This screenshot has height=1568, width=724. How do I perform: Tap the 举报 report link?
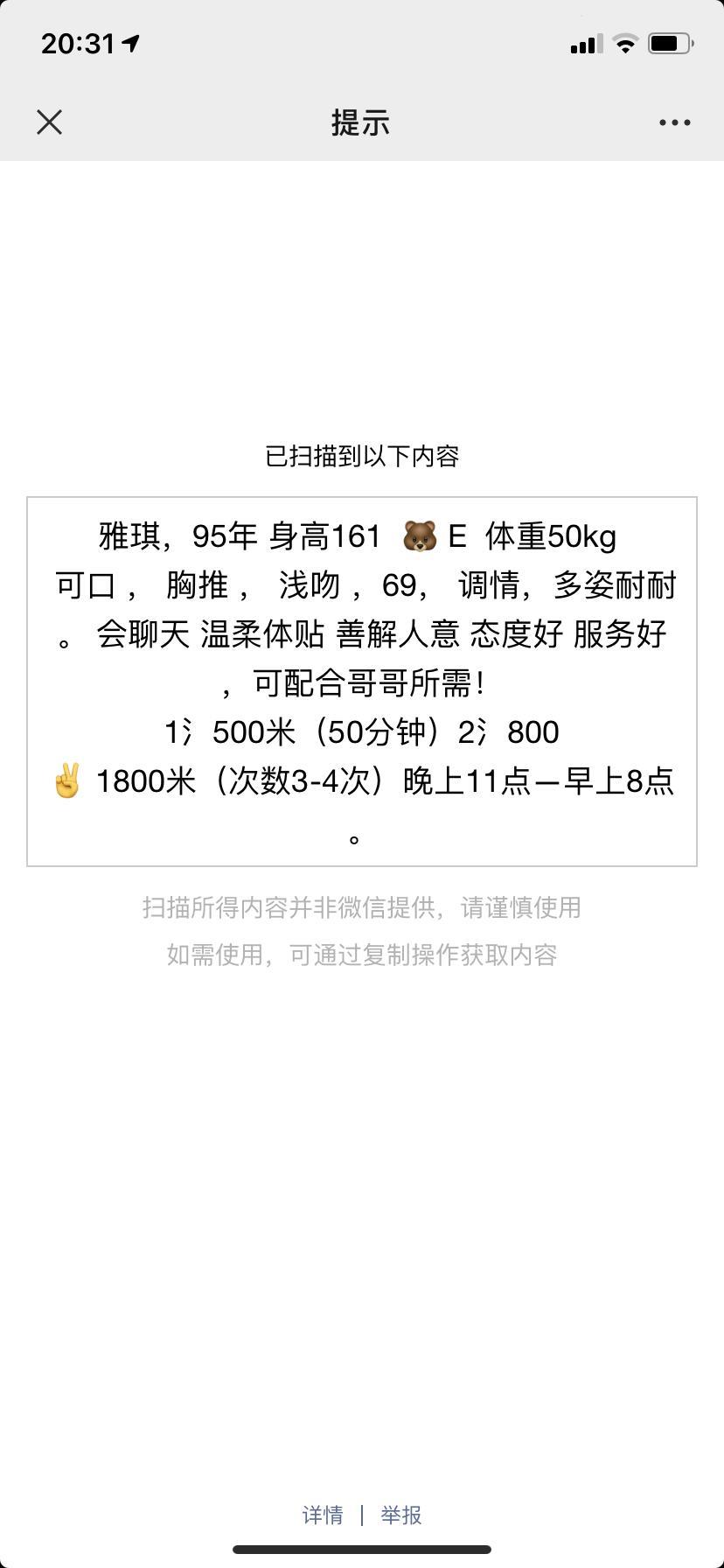[x=401, y=1515]
